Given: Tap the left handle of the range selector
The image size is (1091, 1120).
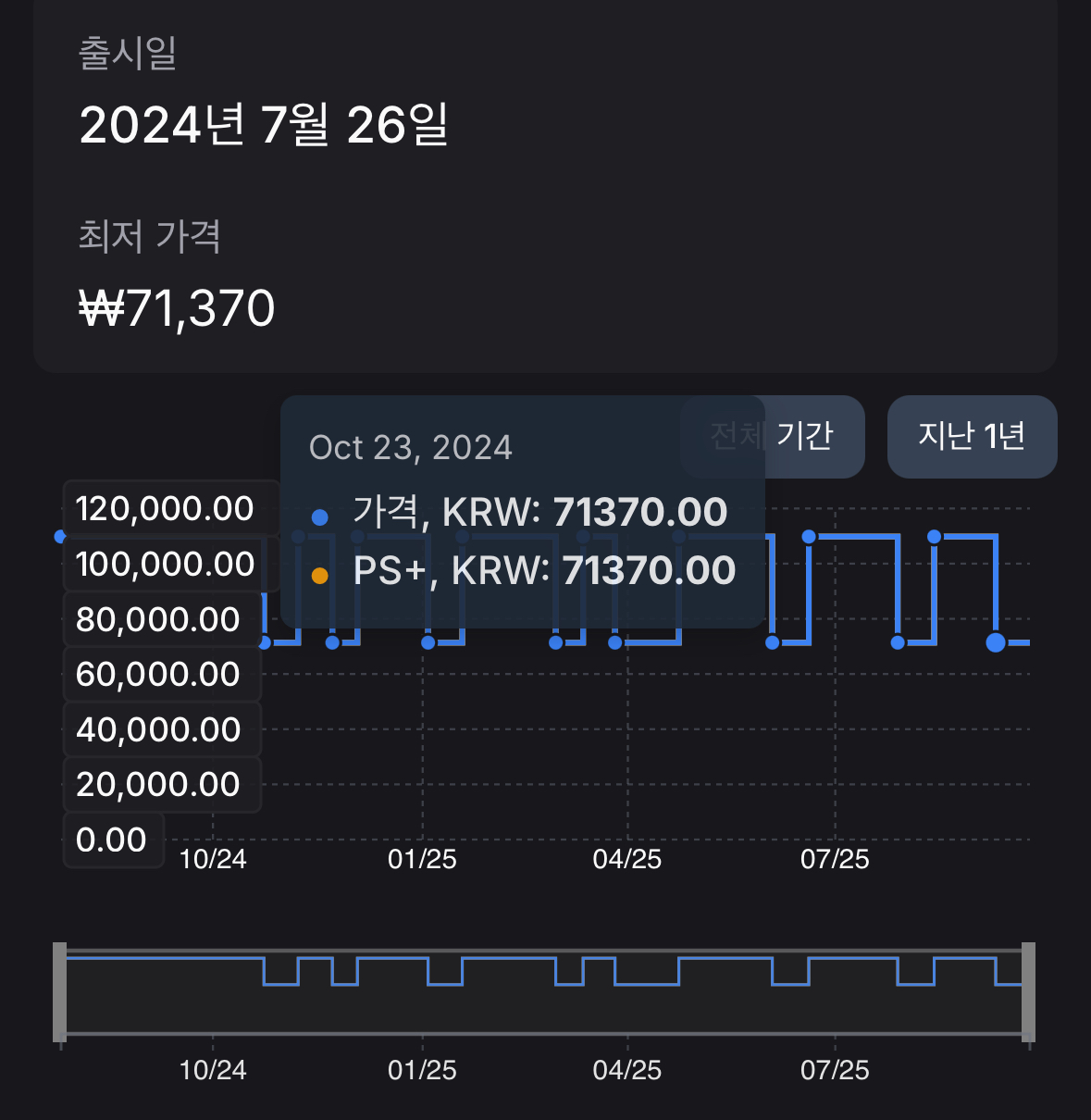Looking at the screenshot, I should (60, 992).
